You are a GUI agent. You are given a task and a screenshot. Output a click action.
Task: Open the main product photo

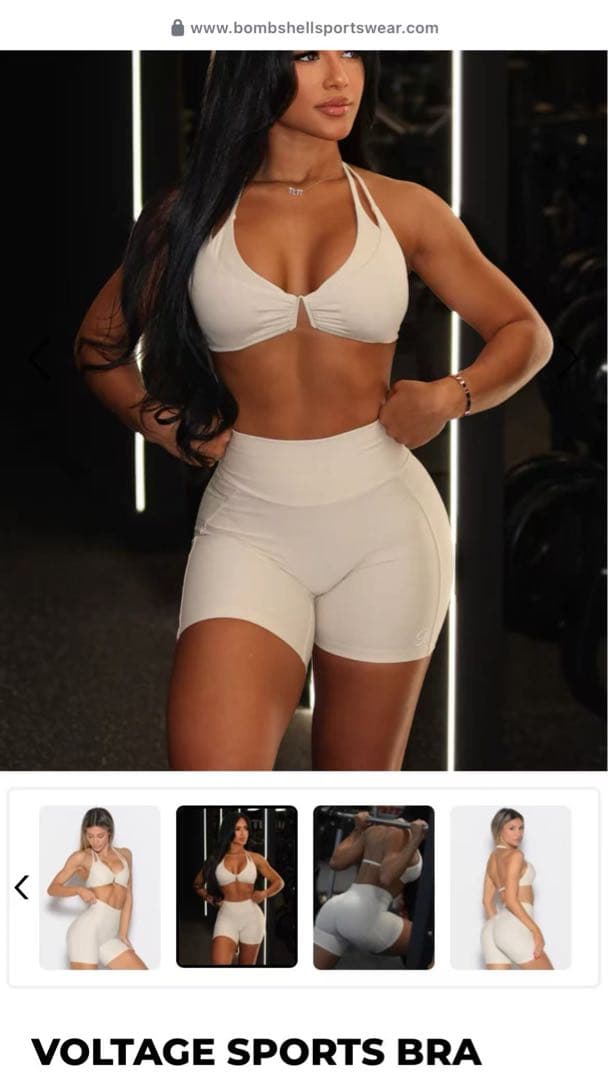click(x=304, y=410)
